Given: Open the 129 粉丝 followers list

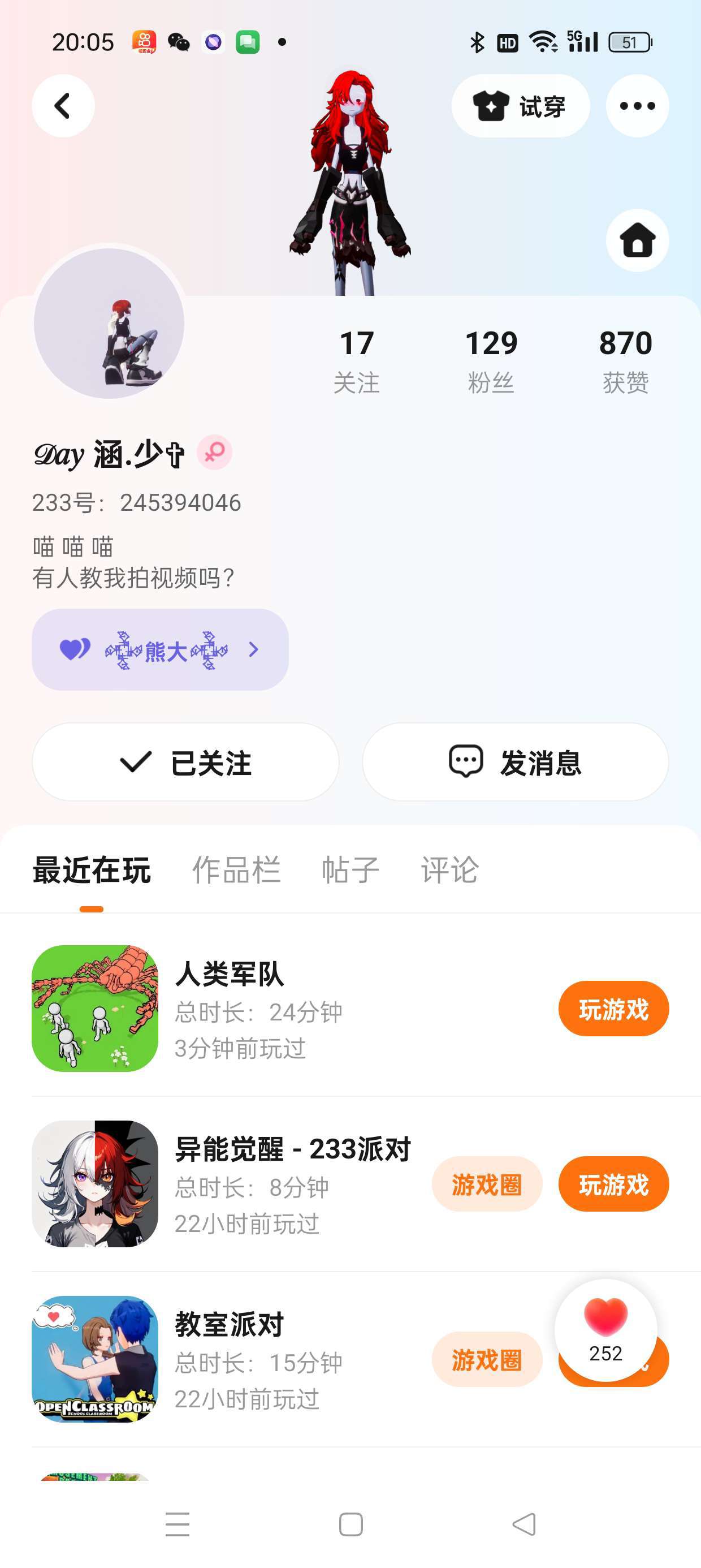Looking at the screenshot, I should coord(491,360).
